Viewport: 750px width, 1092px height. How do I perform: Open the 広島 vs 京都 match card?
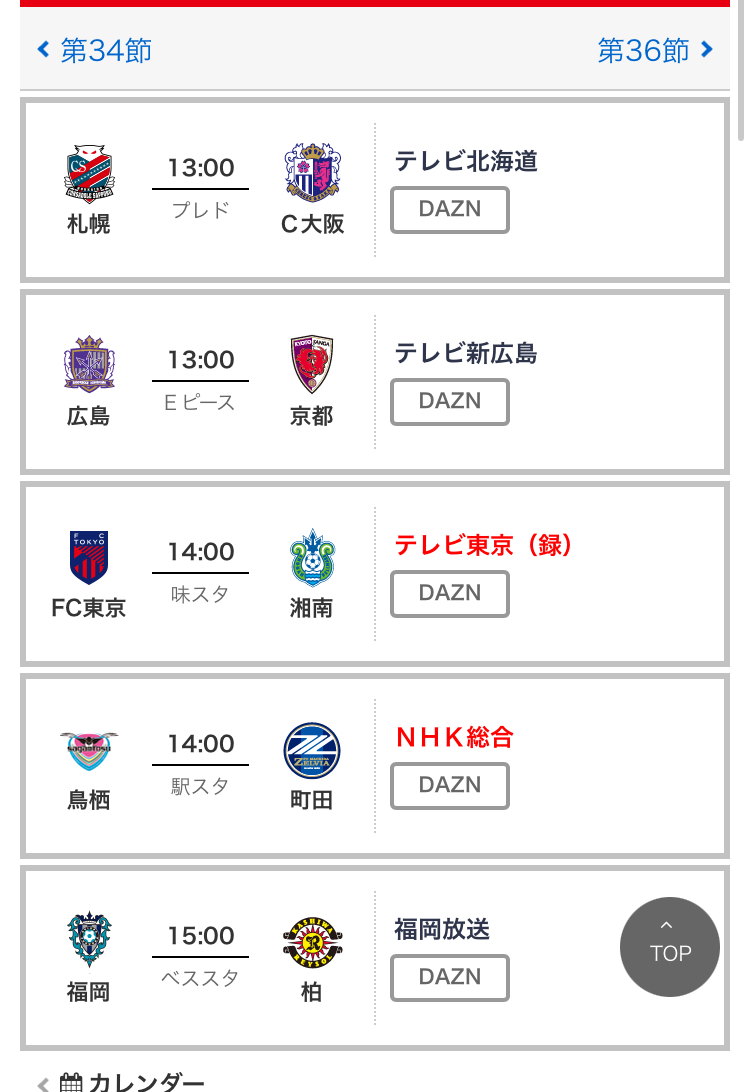pos(200,382)
